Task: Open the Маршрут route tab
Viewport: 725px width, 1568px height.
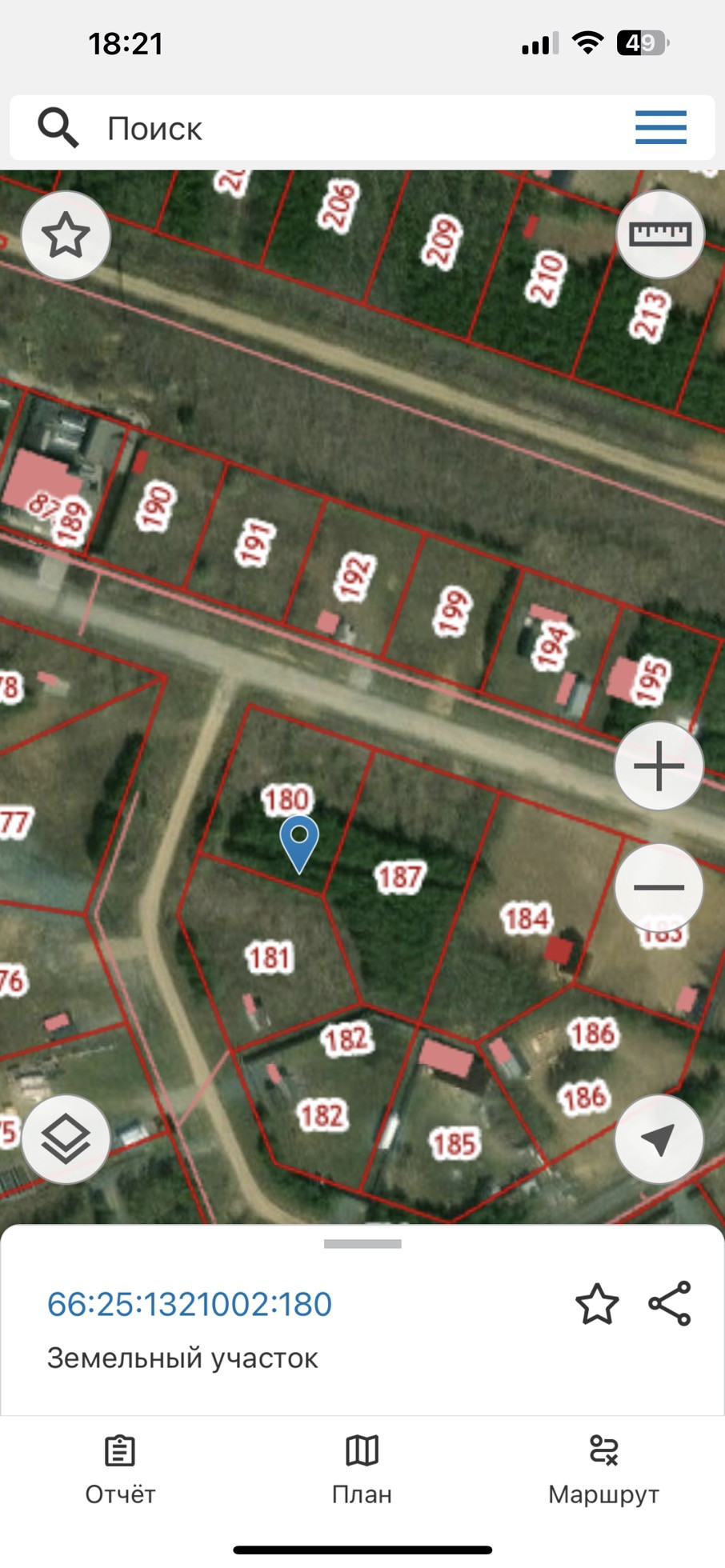Action: 603,1470
